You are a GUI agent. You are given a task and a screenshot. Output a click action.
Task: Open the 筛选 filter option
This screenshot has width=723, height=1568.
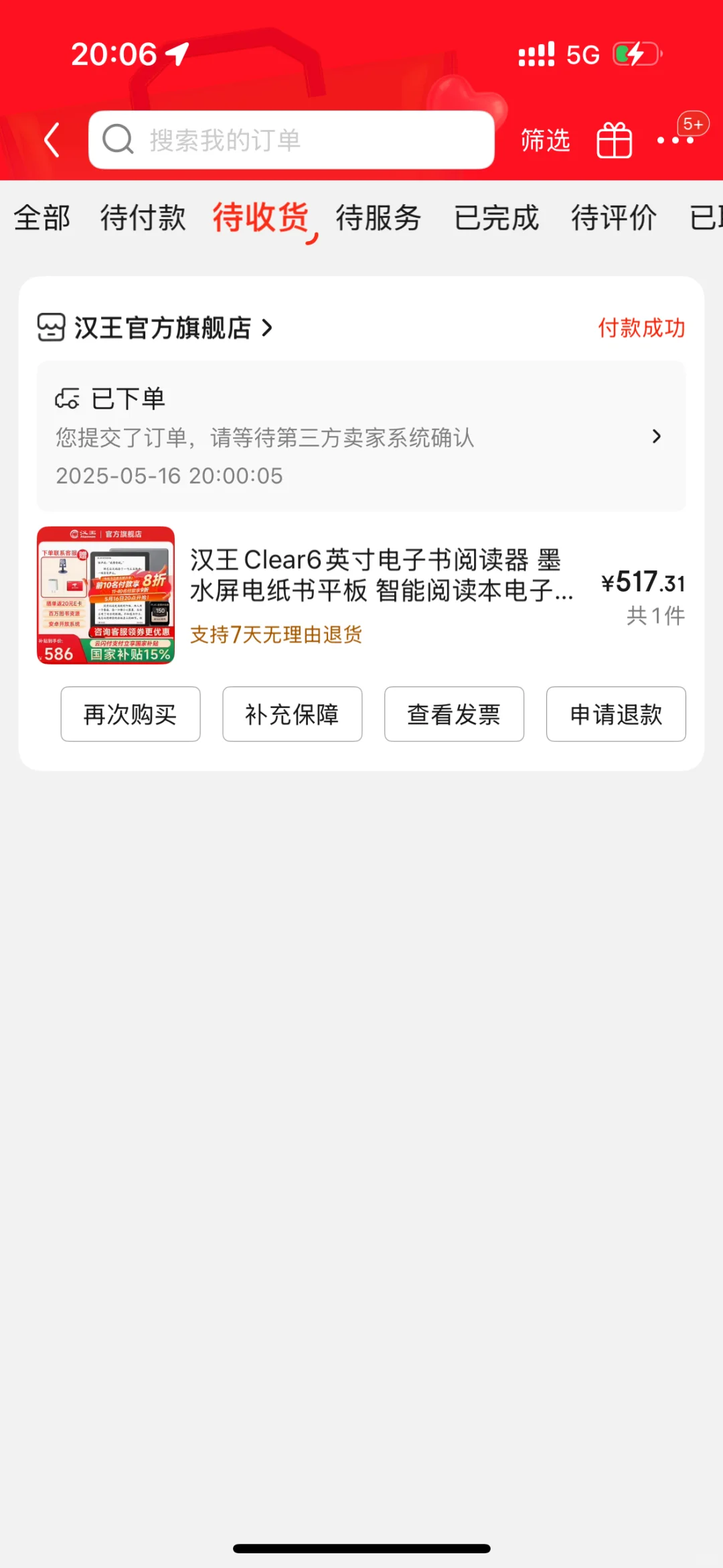[545, 140]
